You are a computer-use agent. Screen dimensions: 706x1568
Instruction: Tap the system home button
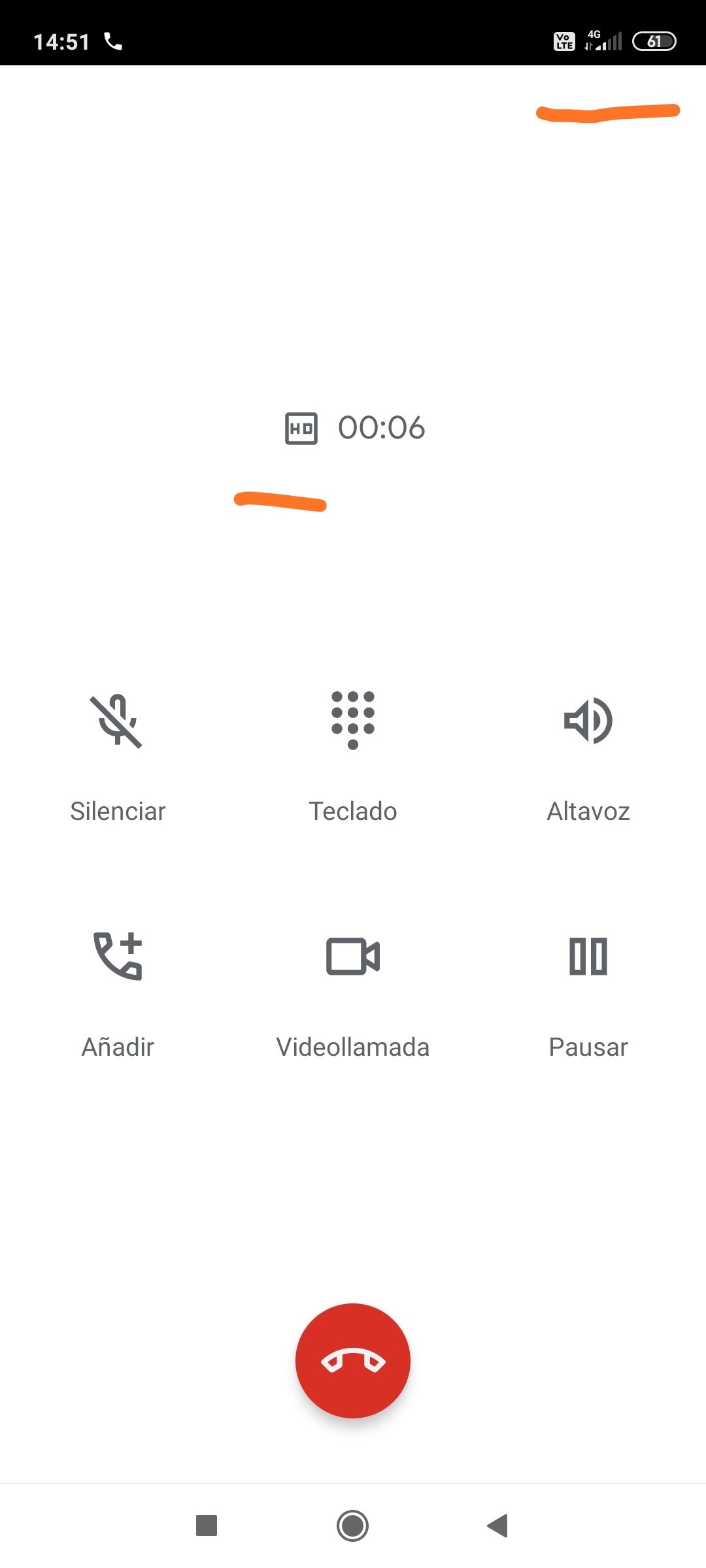[353, 1526]
